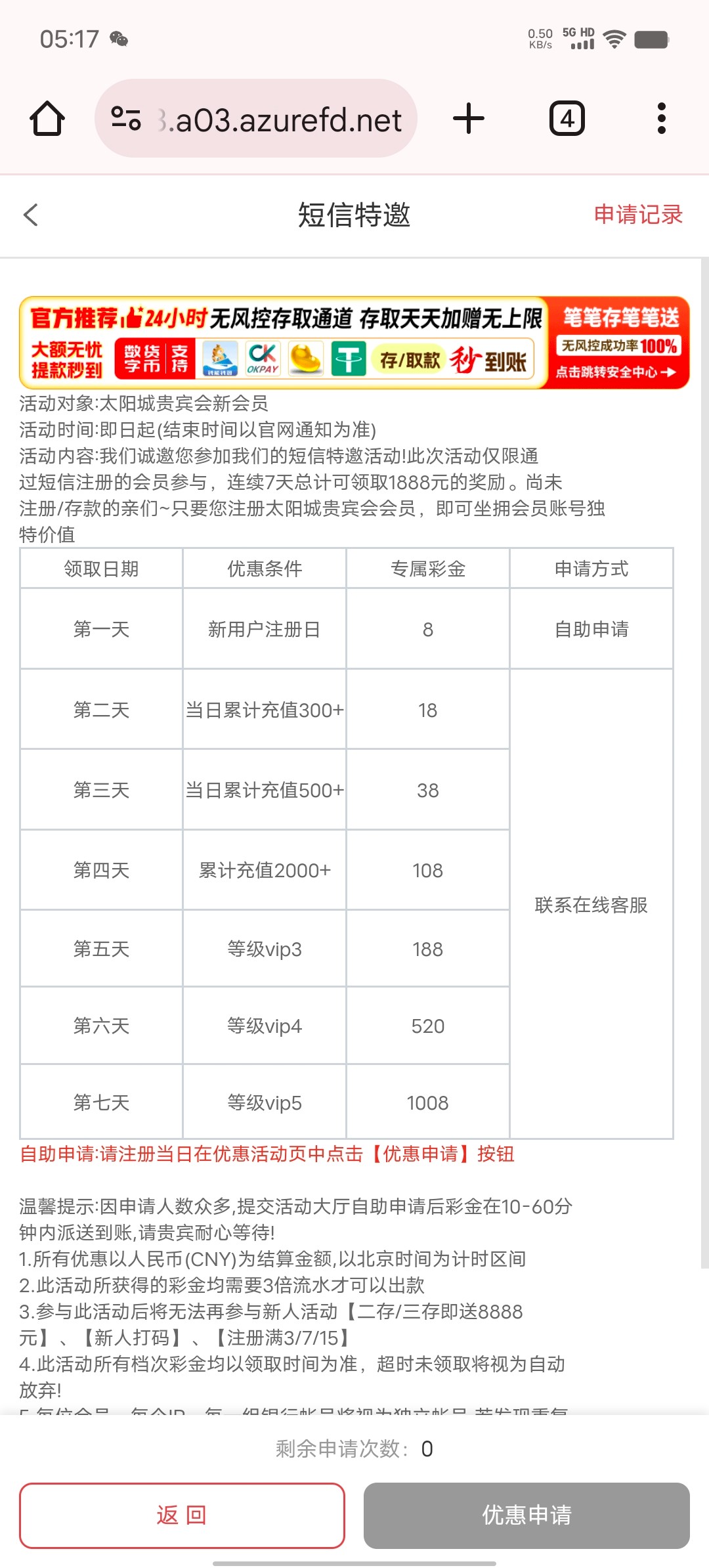Screen dimensions: 709x1568
Task: Open the browser overflow menu
Action: click(x=662, y=119)
